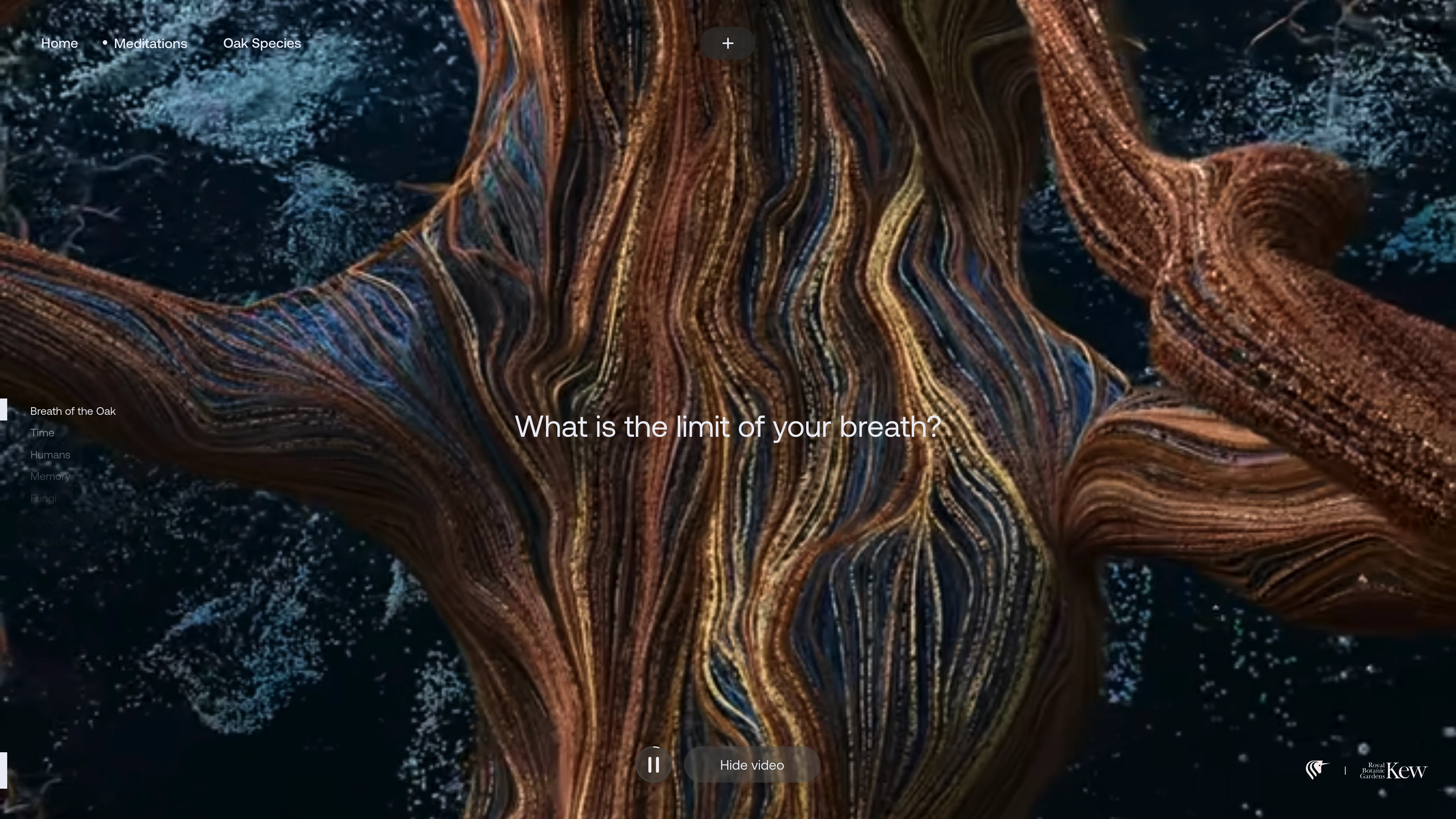The height and width of the screenshot is (819, 1456).
Task: Expand the plus menu button
Action: click(x=728, y=44)
